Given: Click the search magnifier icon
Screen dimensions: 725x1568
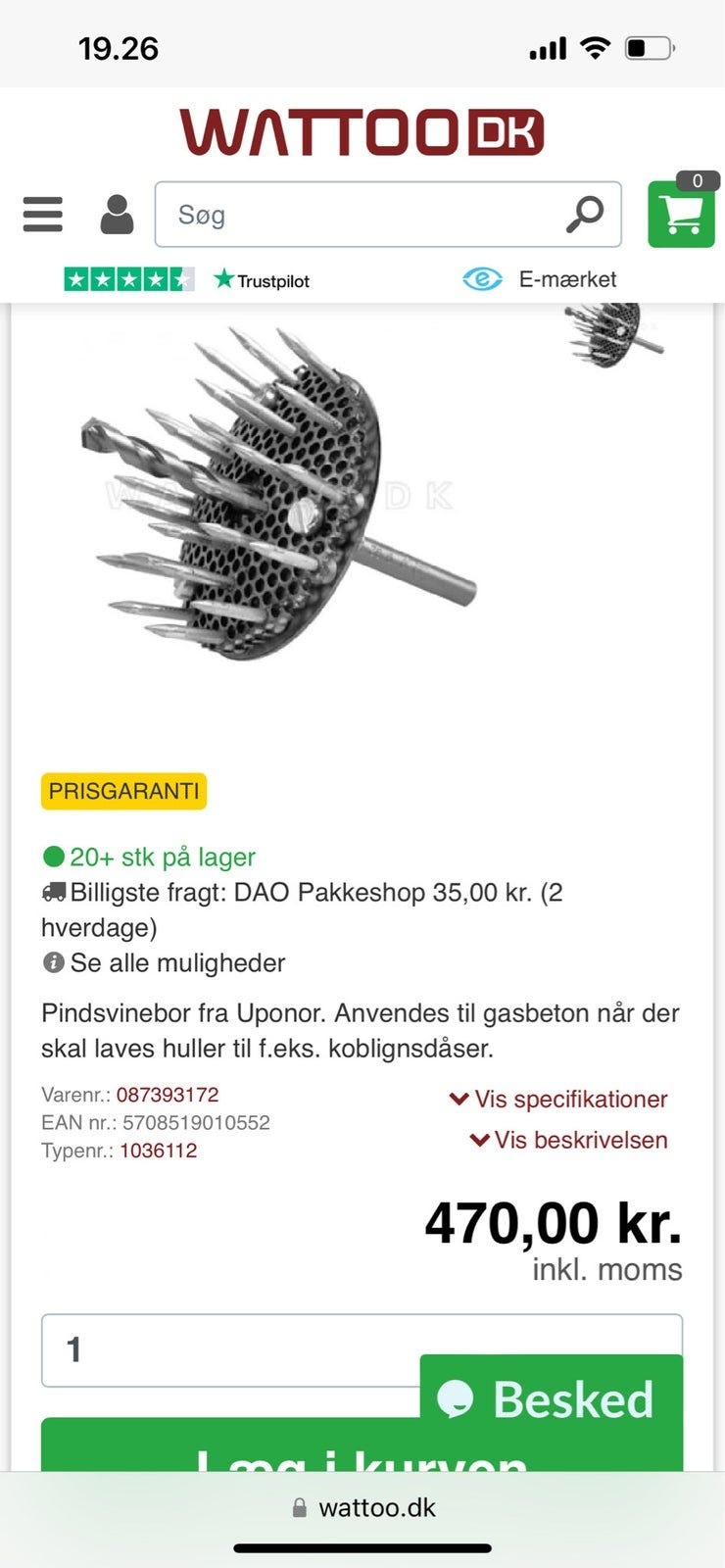Looking at the screenshot, I should click(585, 214).
